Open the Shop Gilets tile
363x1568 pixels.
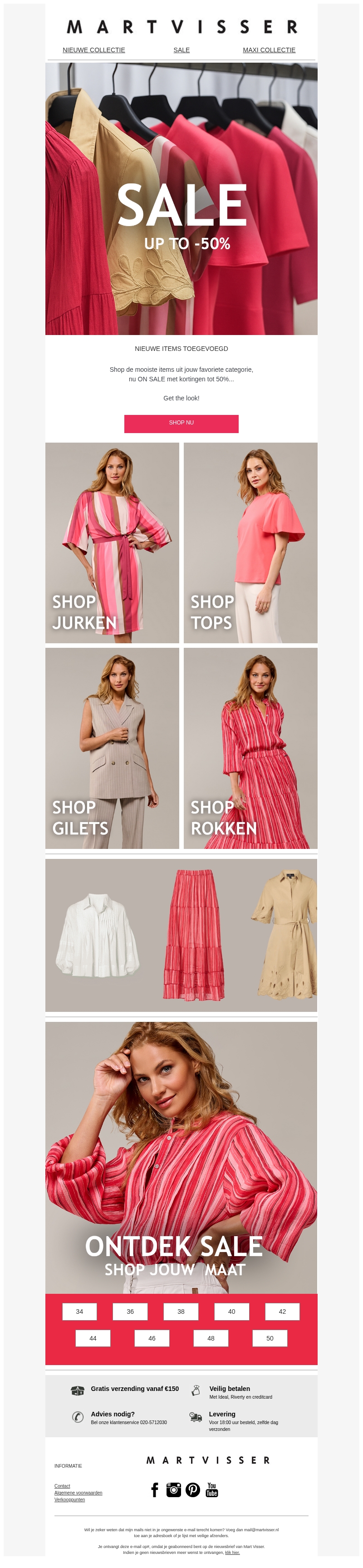point(112,748)
